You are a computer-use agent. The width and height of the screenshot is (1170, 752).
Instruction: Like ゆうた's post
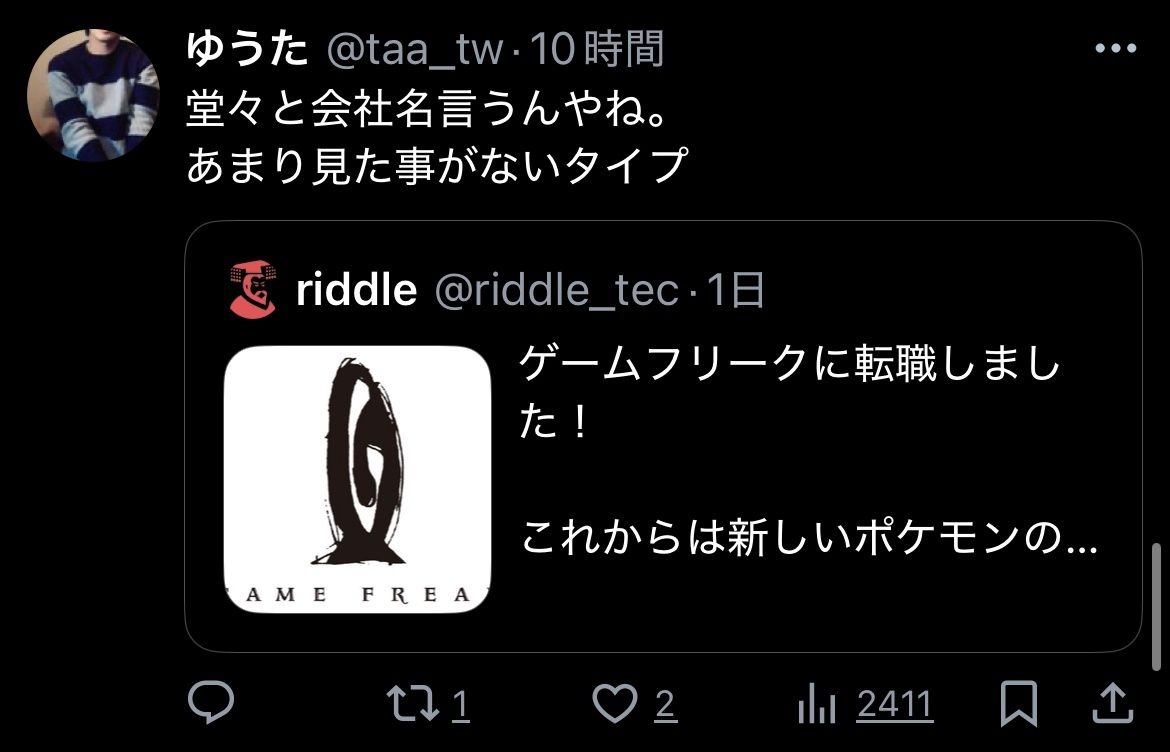[x=616, y=704]
